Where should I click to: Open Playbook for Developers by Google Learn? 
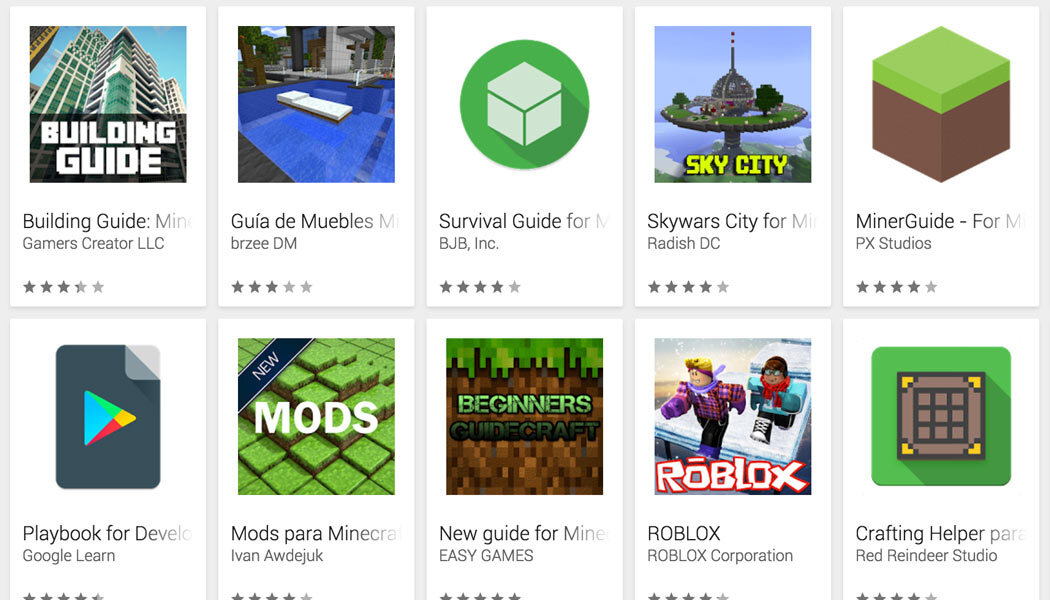[108, 417]
